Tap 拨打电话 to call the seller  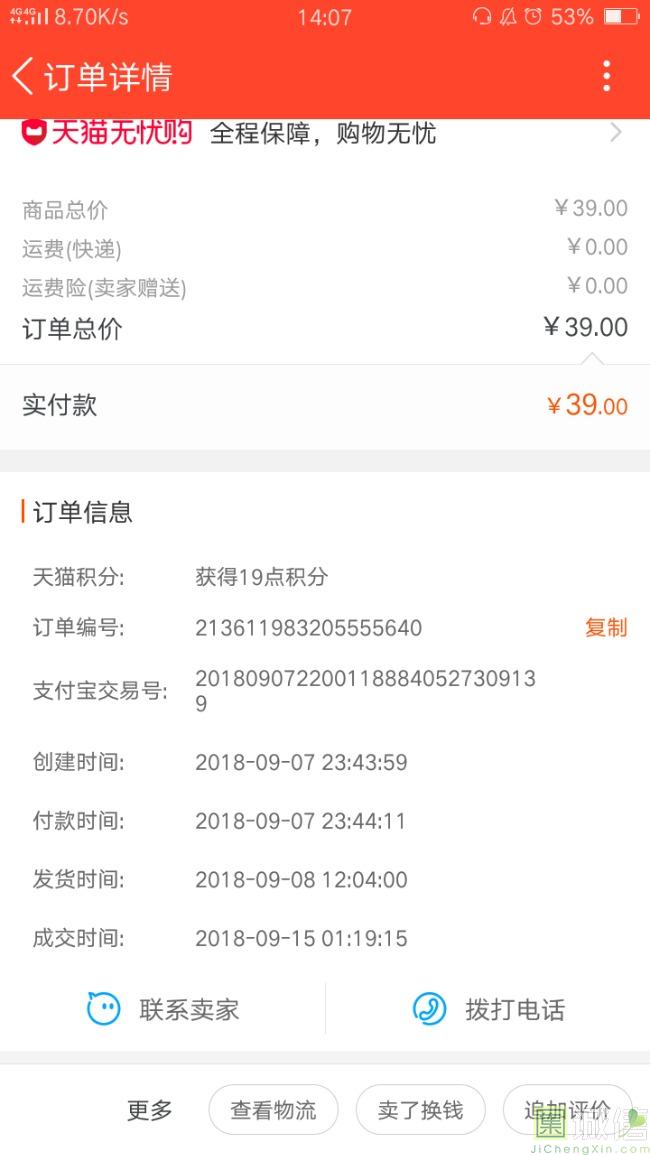tap(488, 1008)
